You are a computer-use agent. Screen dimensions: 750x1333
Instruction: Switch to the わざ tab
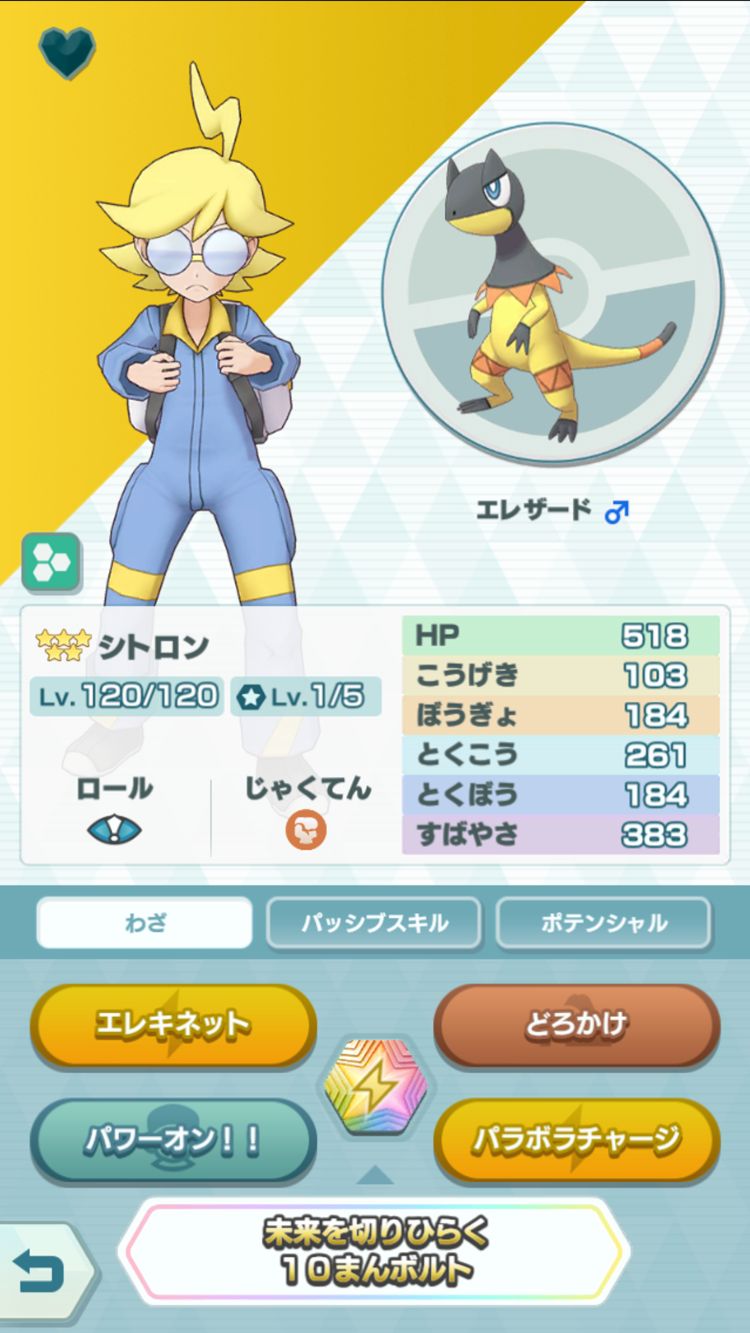(145, 922)
